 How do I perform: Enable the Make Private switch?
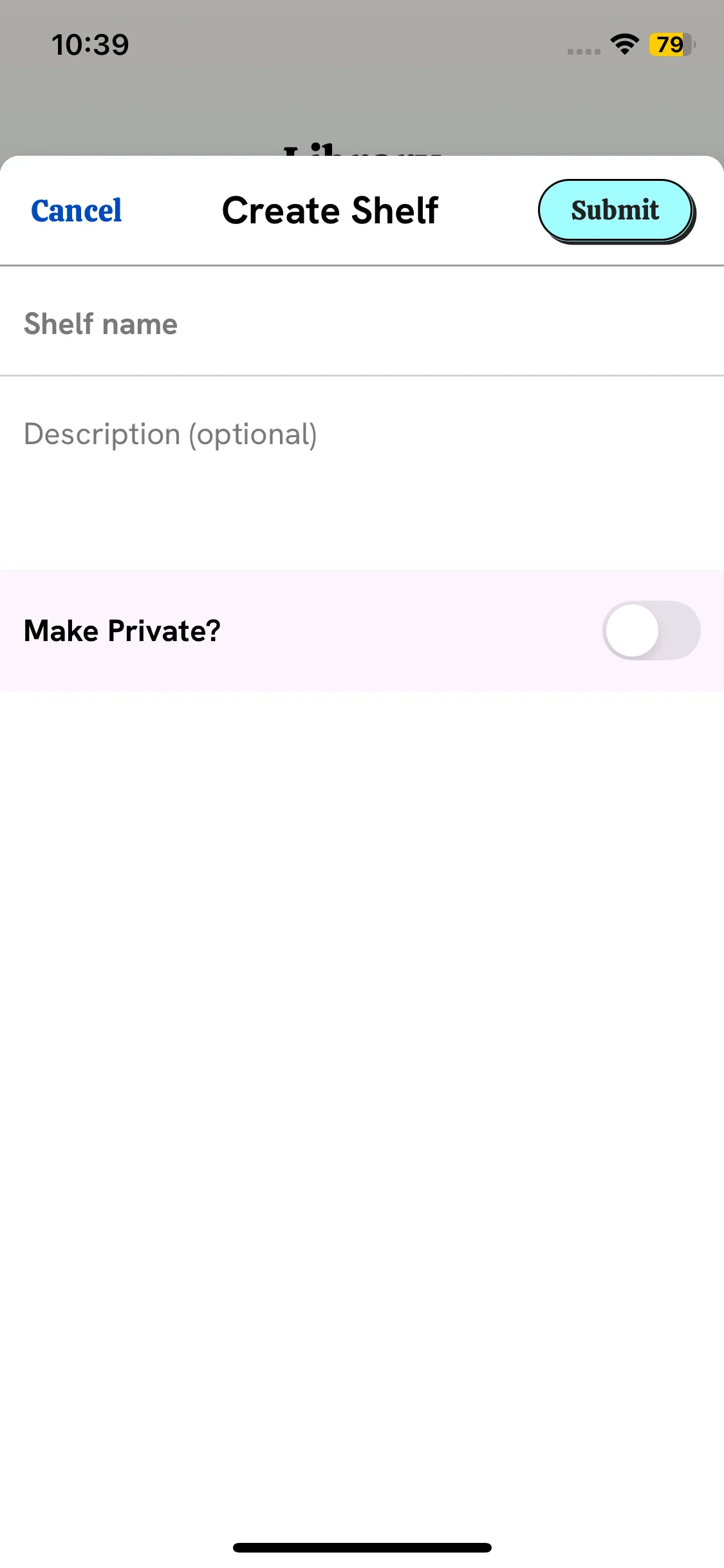click(651, 631)
